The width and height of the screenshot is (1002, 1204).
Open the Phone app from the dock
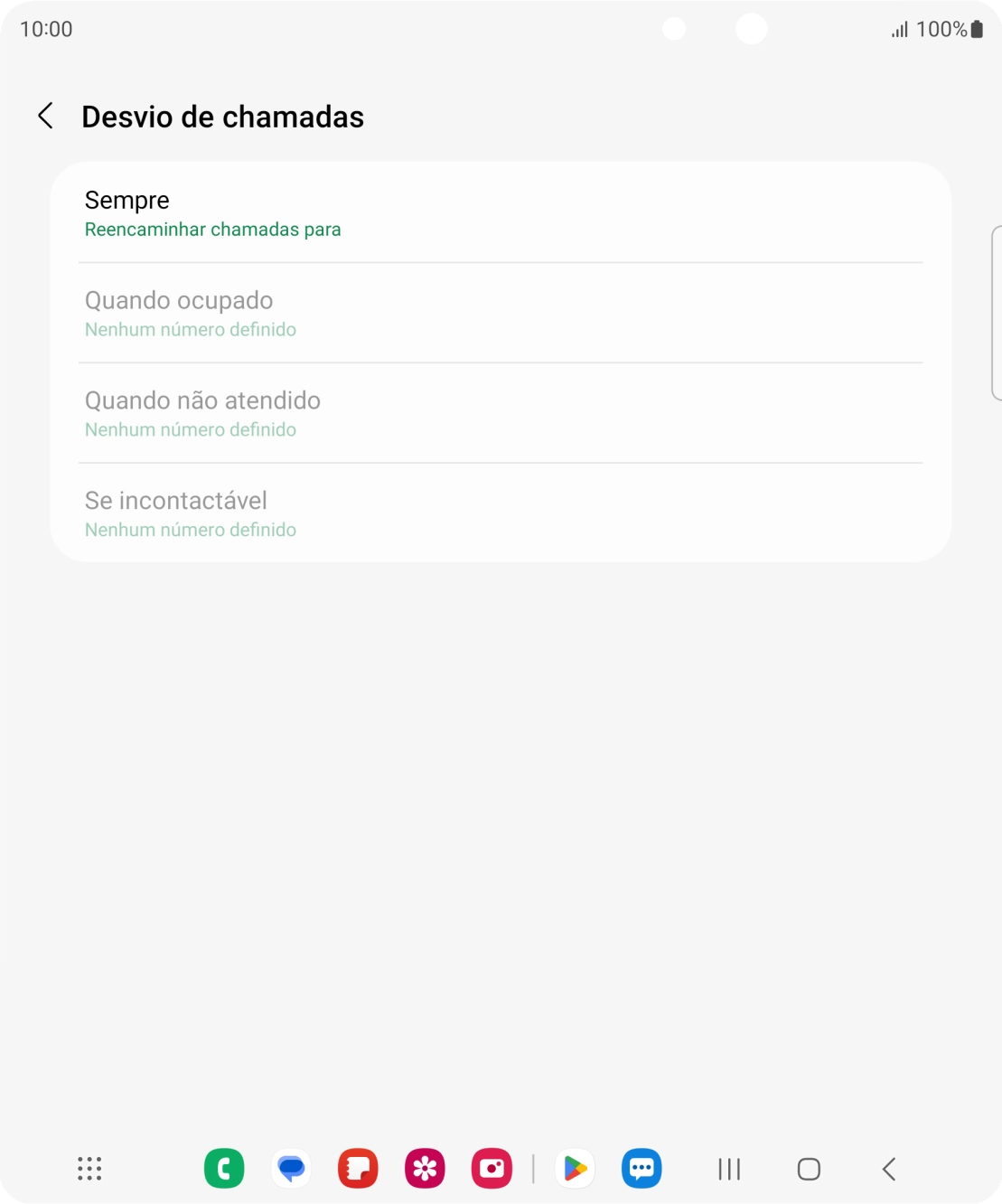coord(224,1168)
